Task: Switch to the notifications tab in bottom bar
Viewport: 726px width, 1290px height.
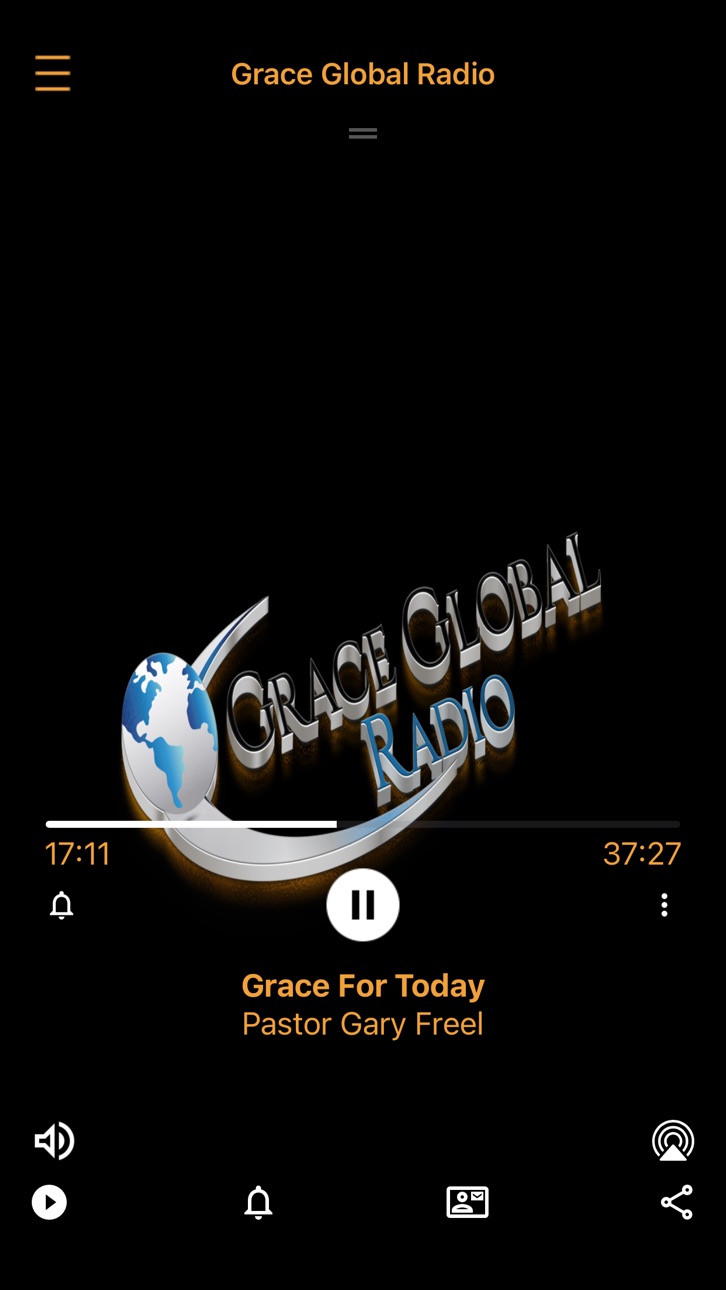Action: pyautogui.click(x=258, y=1202)
